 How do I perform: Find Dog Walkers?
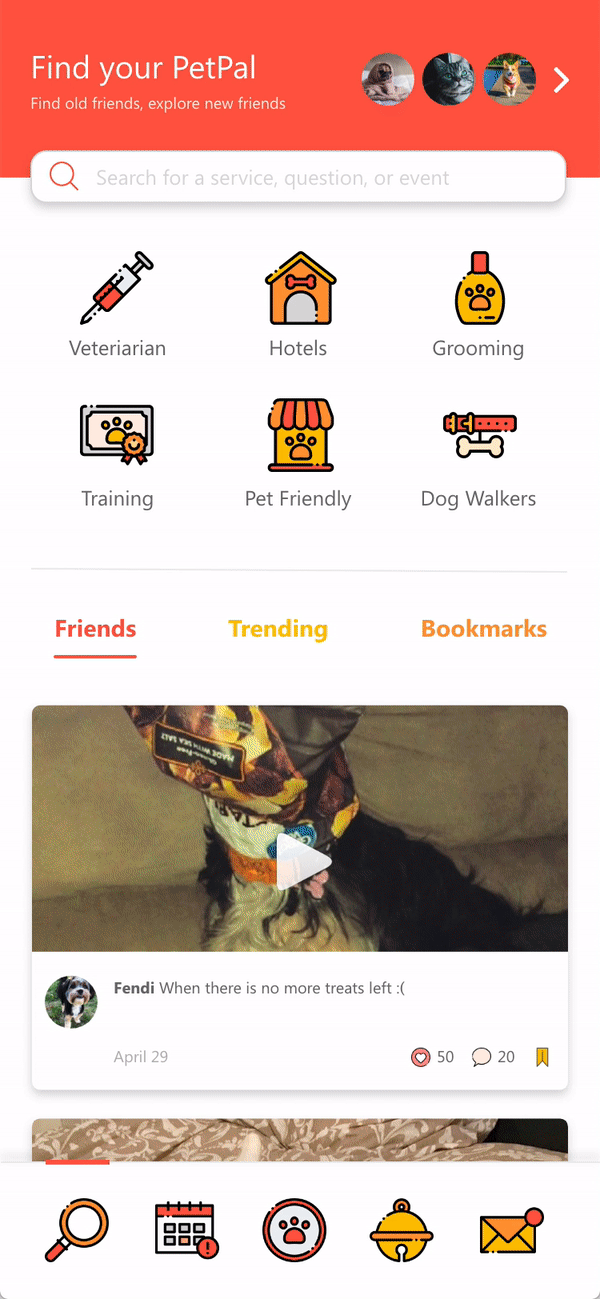pyautogui.click(x=478, y=455)
